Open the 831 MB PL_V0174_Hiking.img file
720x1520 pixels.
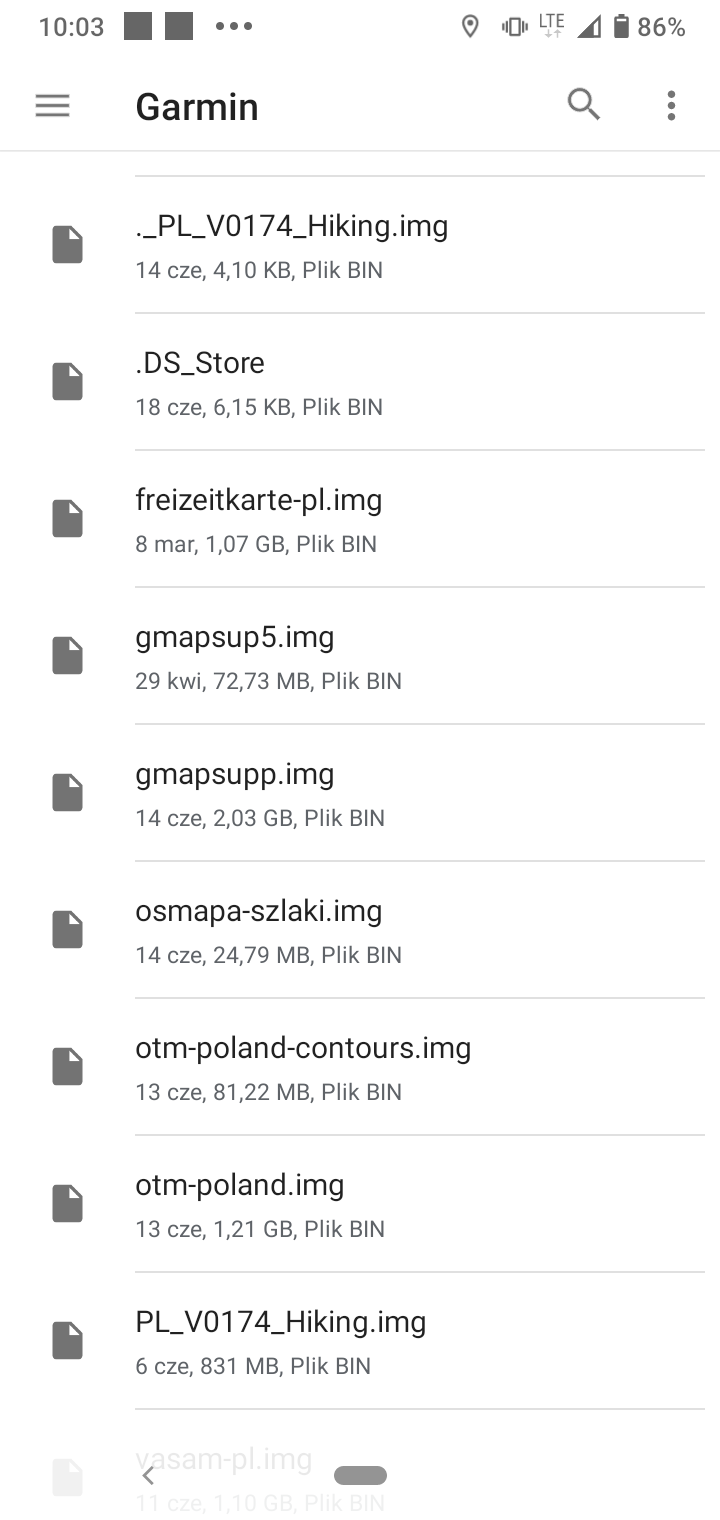tap(360, 1341)
